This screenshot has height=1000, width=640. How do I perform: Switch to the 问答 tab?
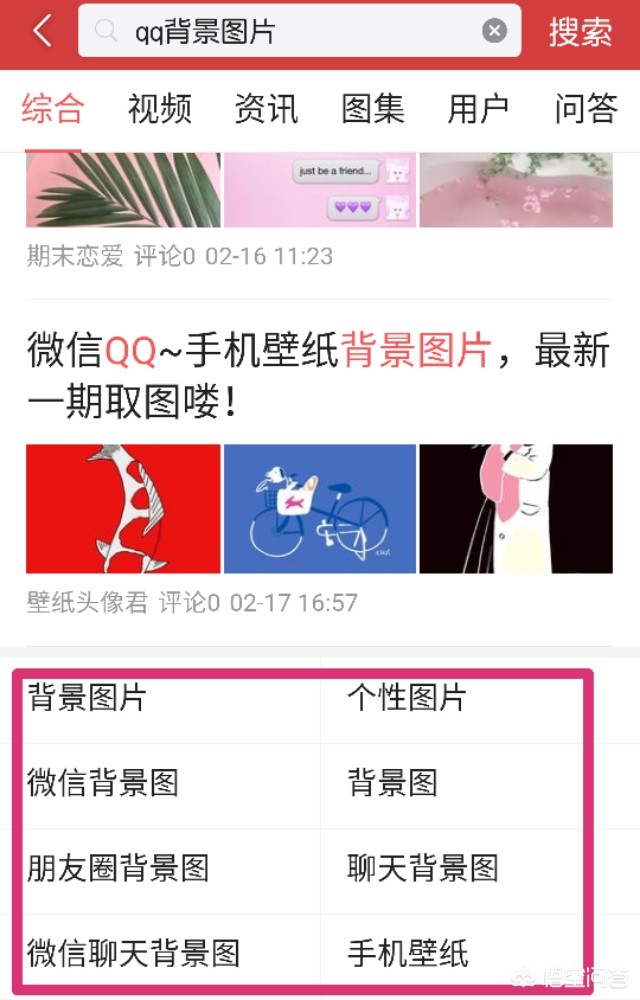pos(585,109)
